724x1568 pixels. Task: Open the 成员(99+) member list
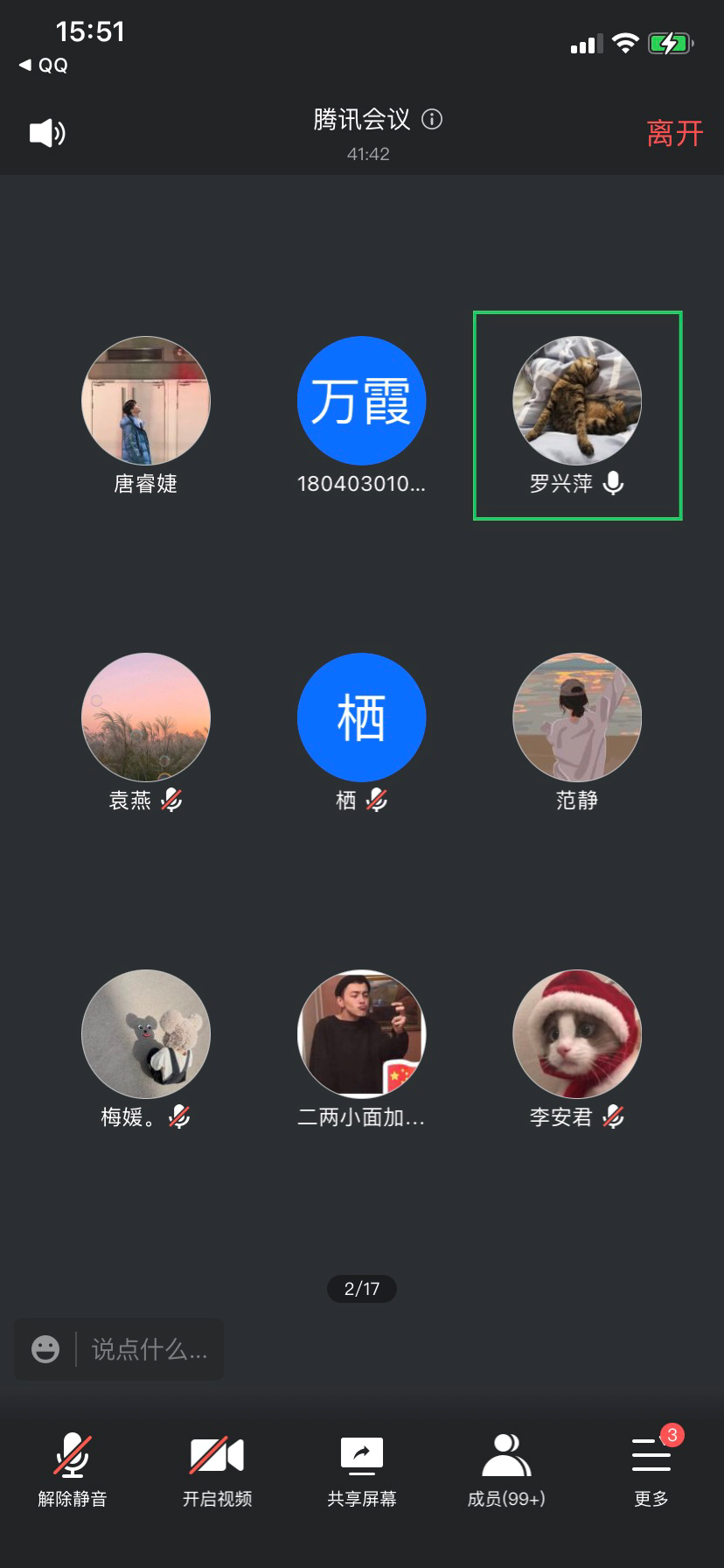tap(506, 1470)
